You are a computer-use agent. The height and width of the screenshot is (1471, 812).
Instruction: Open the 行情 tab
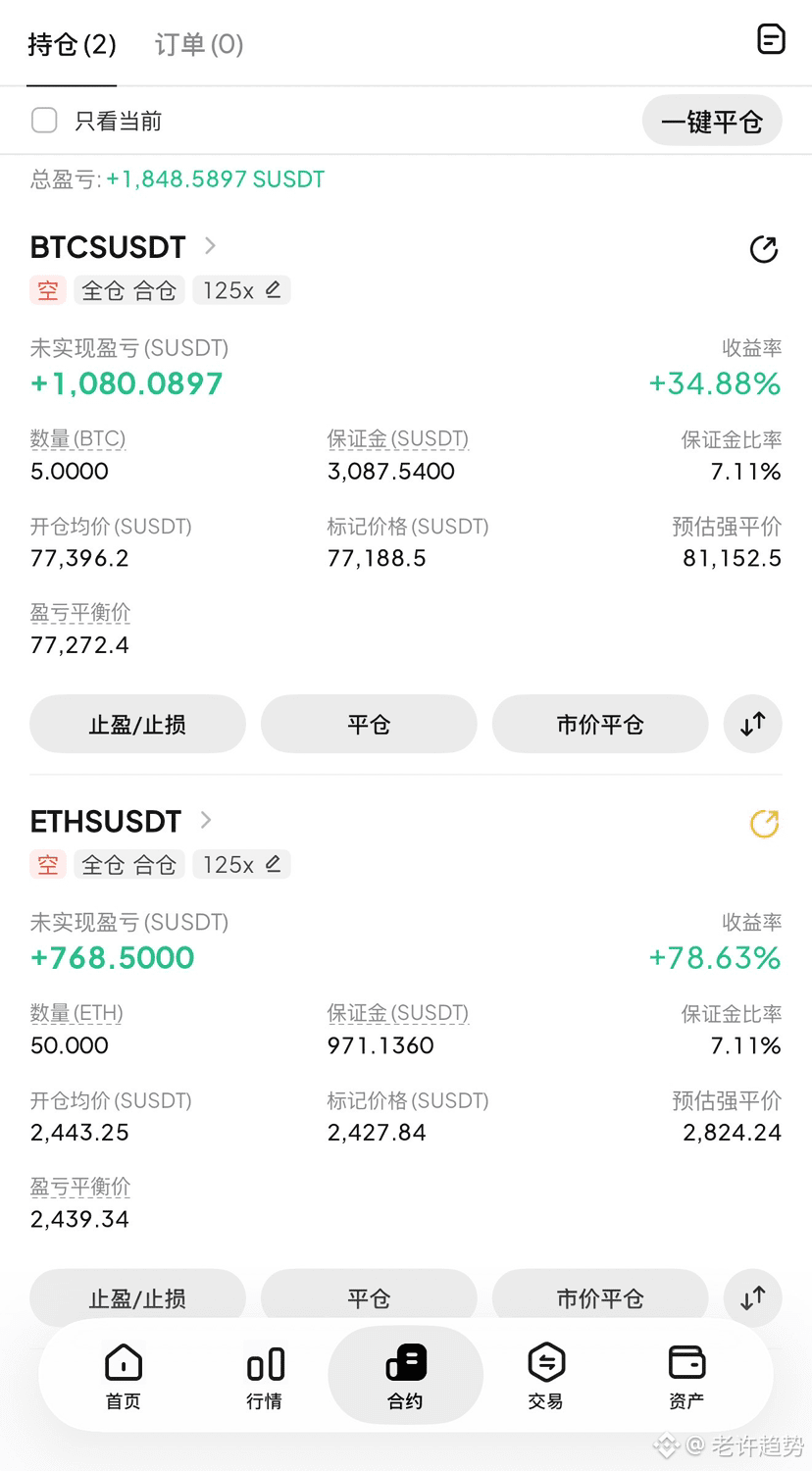(x=265, y=1377)
